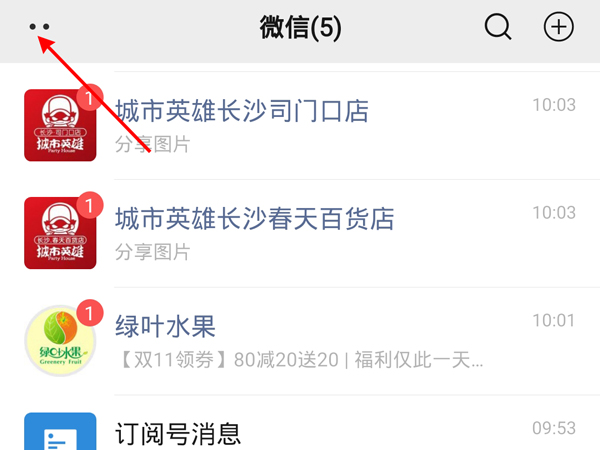
Task: Open chat with 城市英雄长沙春天百货店
Action: coord(300,232)
